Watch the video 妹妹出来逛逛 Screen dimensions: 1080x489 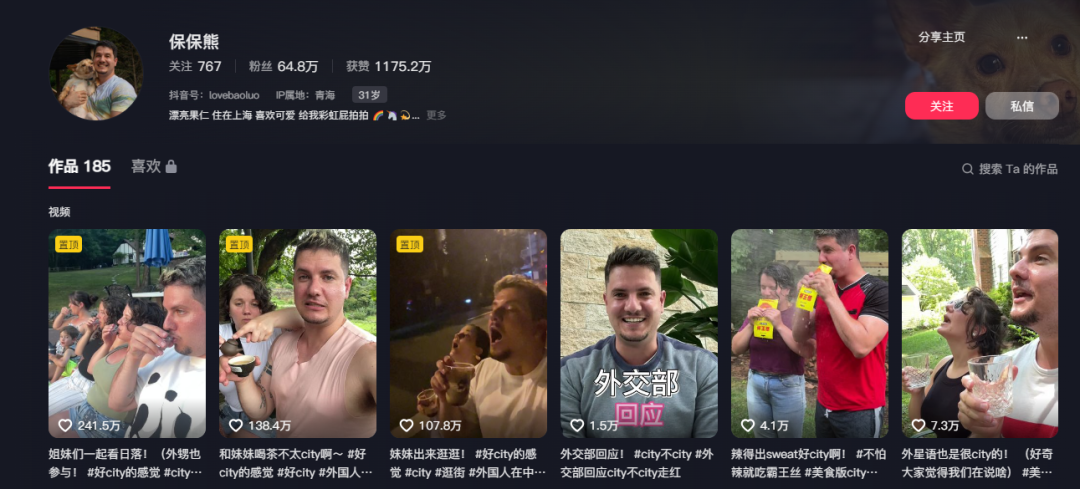coord(468,333)
